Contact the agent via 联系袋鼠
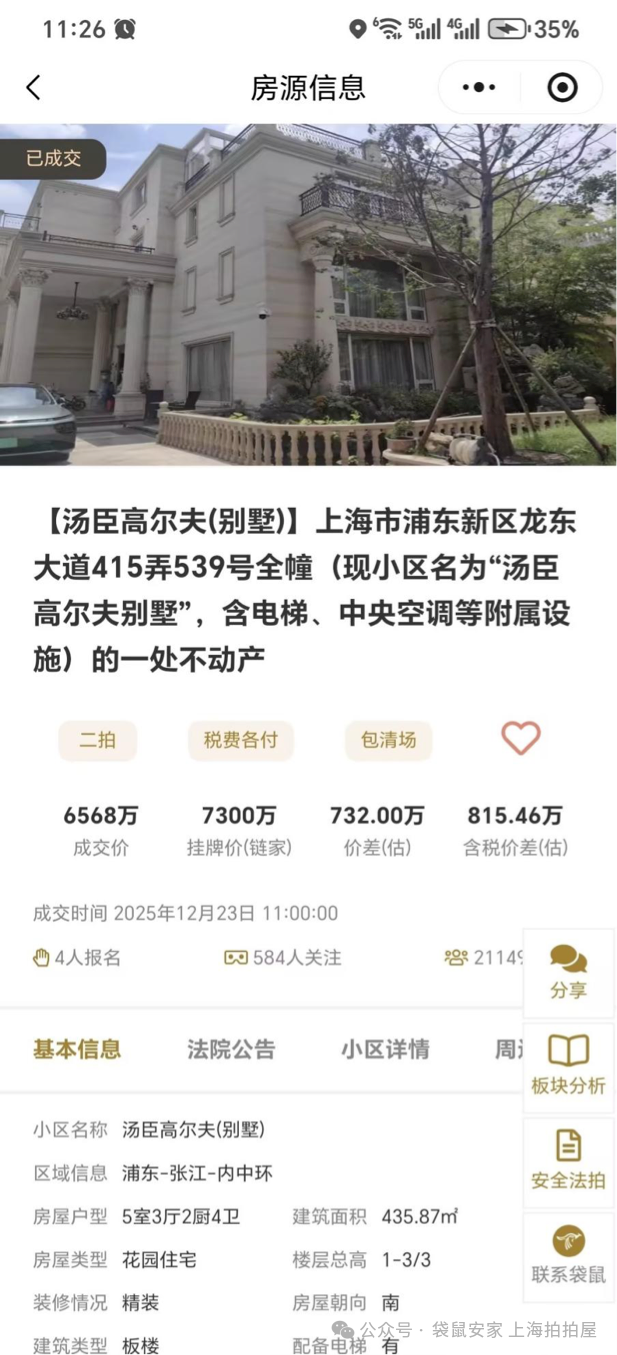Viewport: 617px width, 1355px height. coord(568,1256)
